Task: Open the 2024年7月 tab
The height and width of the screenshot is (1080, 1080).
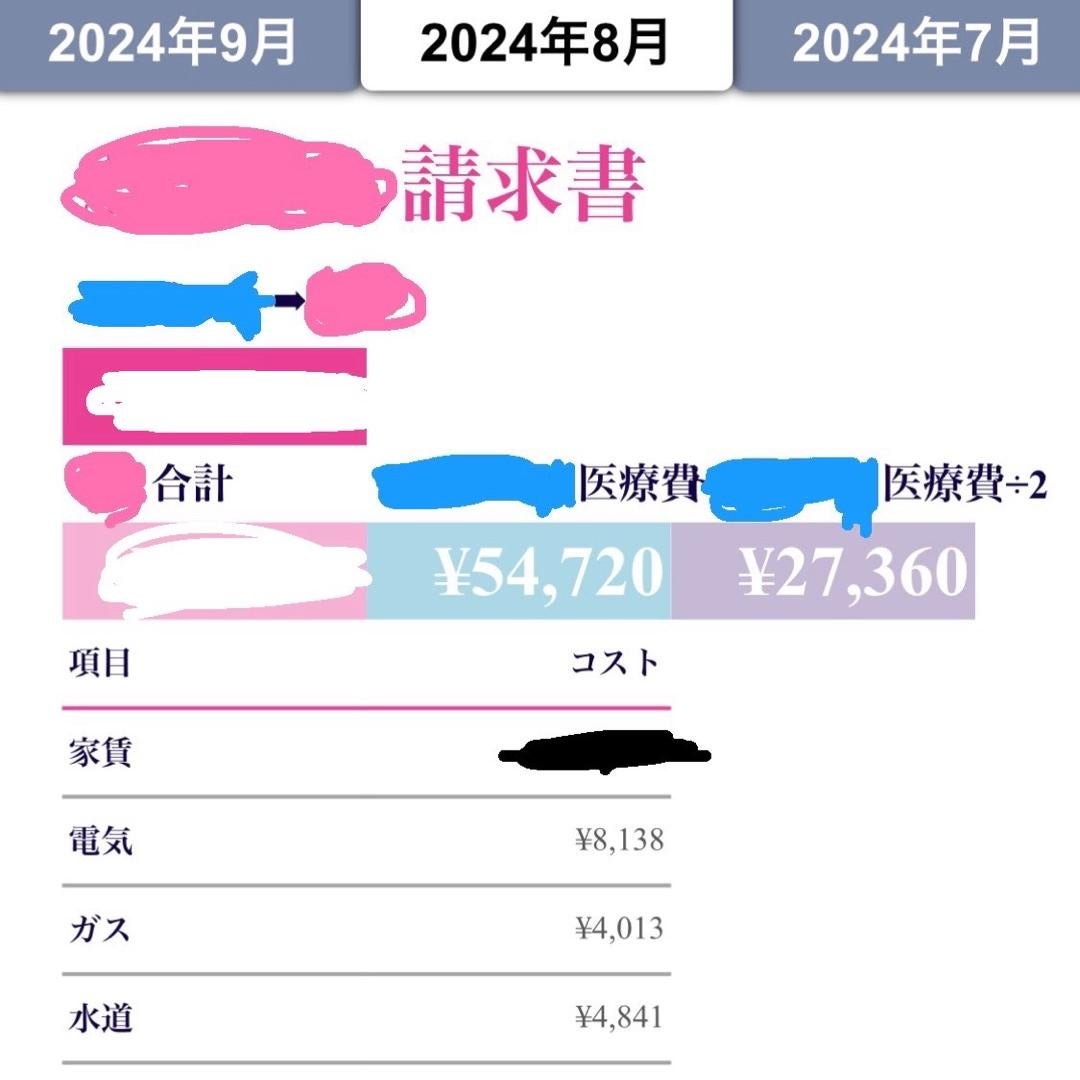Action: coord(915,45)
